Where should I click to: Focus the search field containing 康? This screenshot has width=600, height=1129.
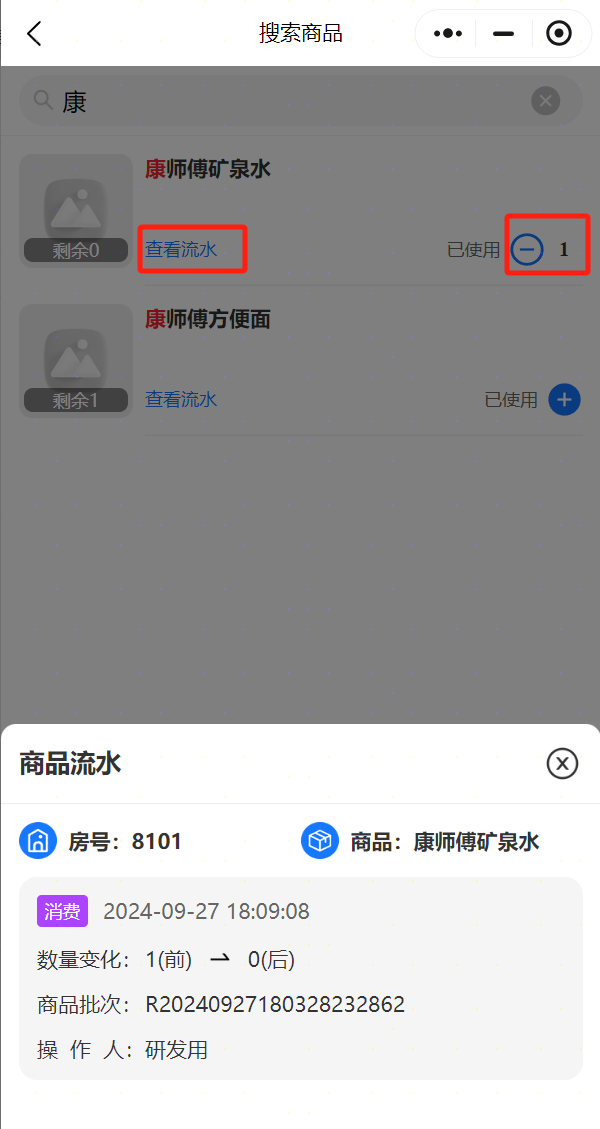290,100
